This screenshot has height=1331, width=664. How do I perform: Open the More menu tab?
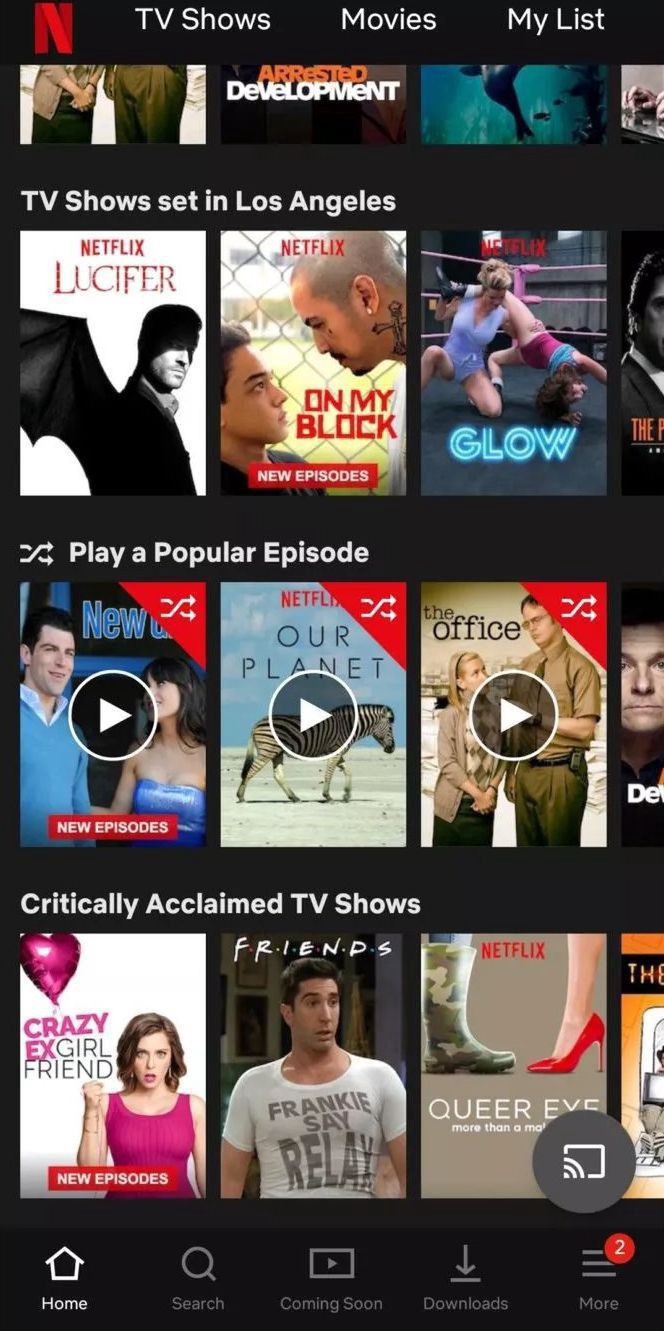point(598,1280)
